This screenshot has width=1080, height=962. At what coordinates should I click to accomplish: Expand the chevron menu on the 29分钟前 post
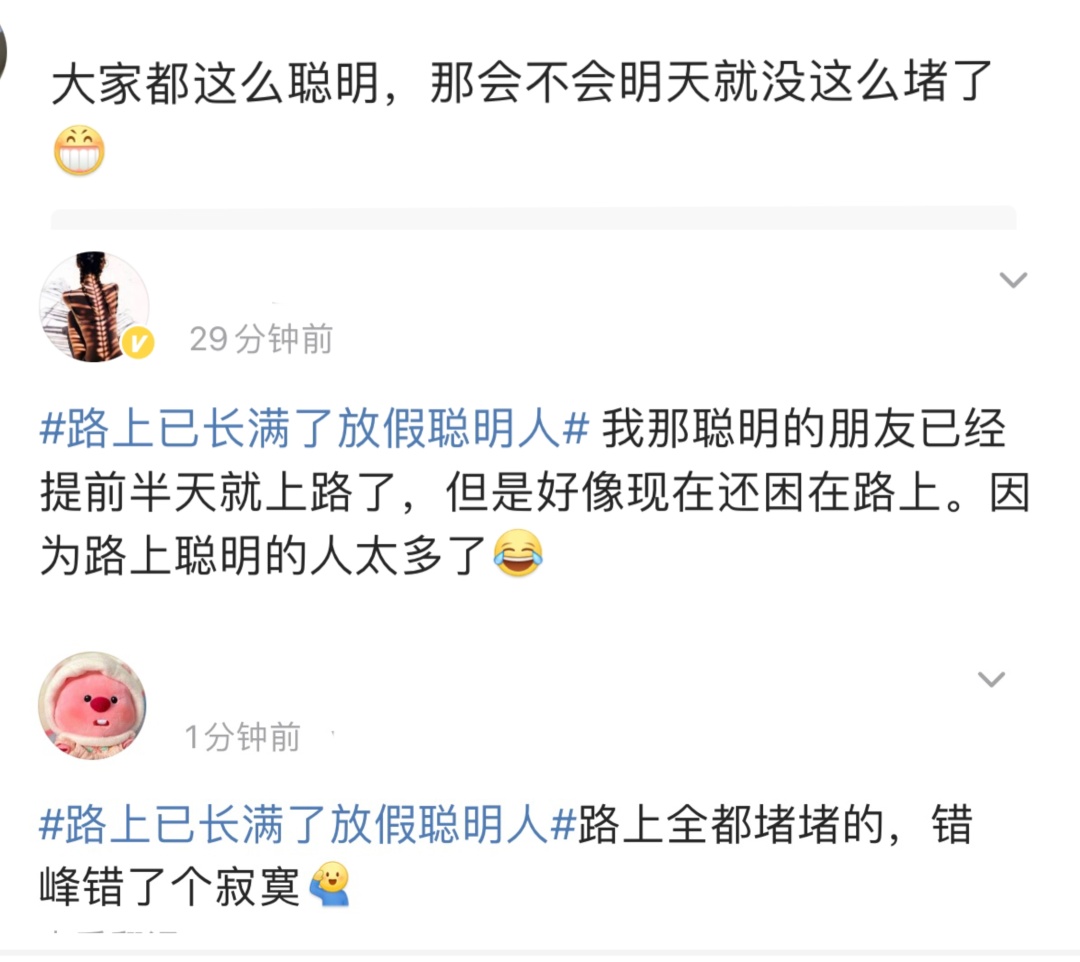coord(1013,280)
